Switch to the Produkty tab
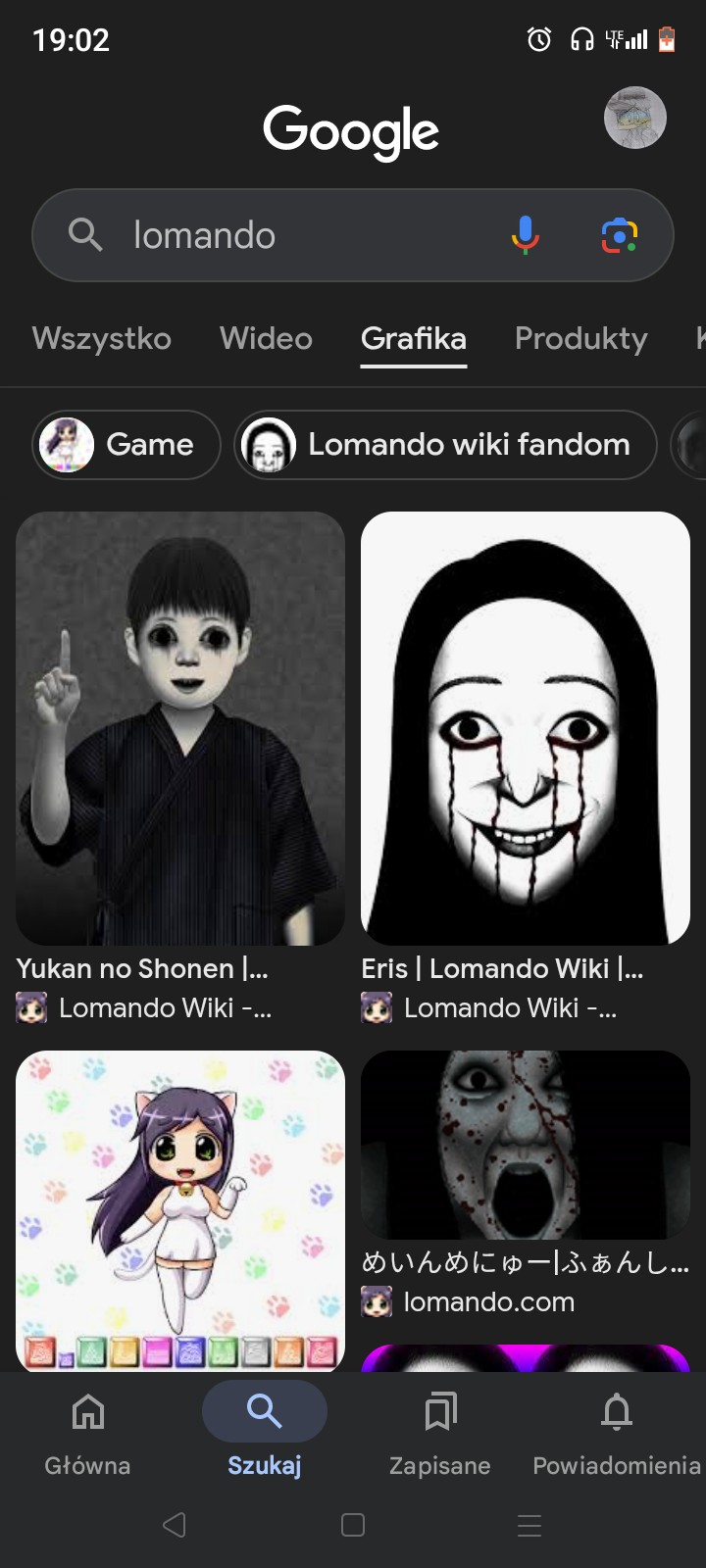 (x=580, y=339)
